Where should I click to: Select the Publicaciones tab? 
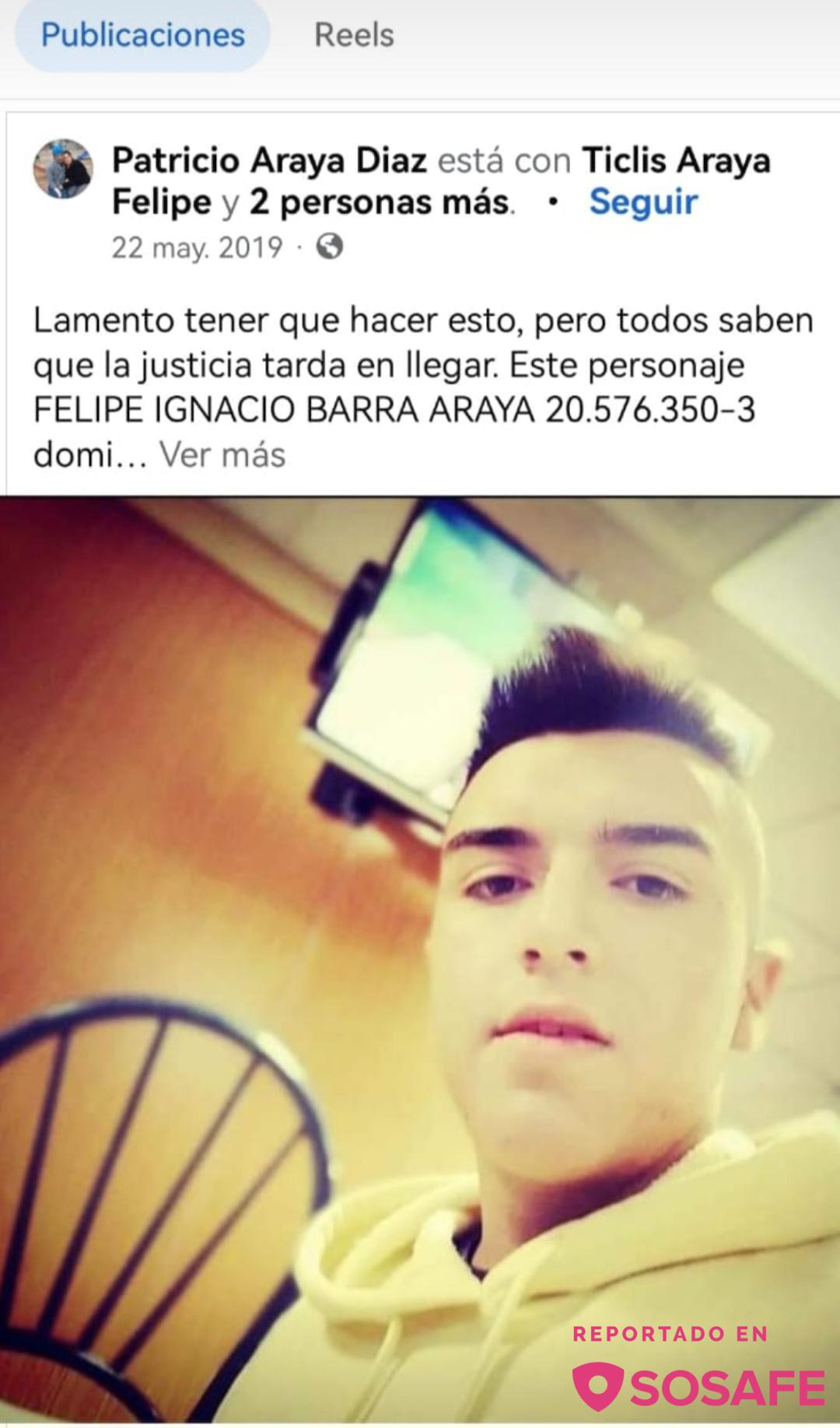pos(142,36)
